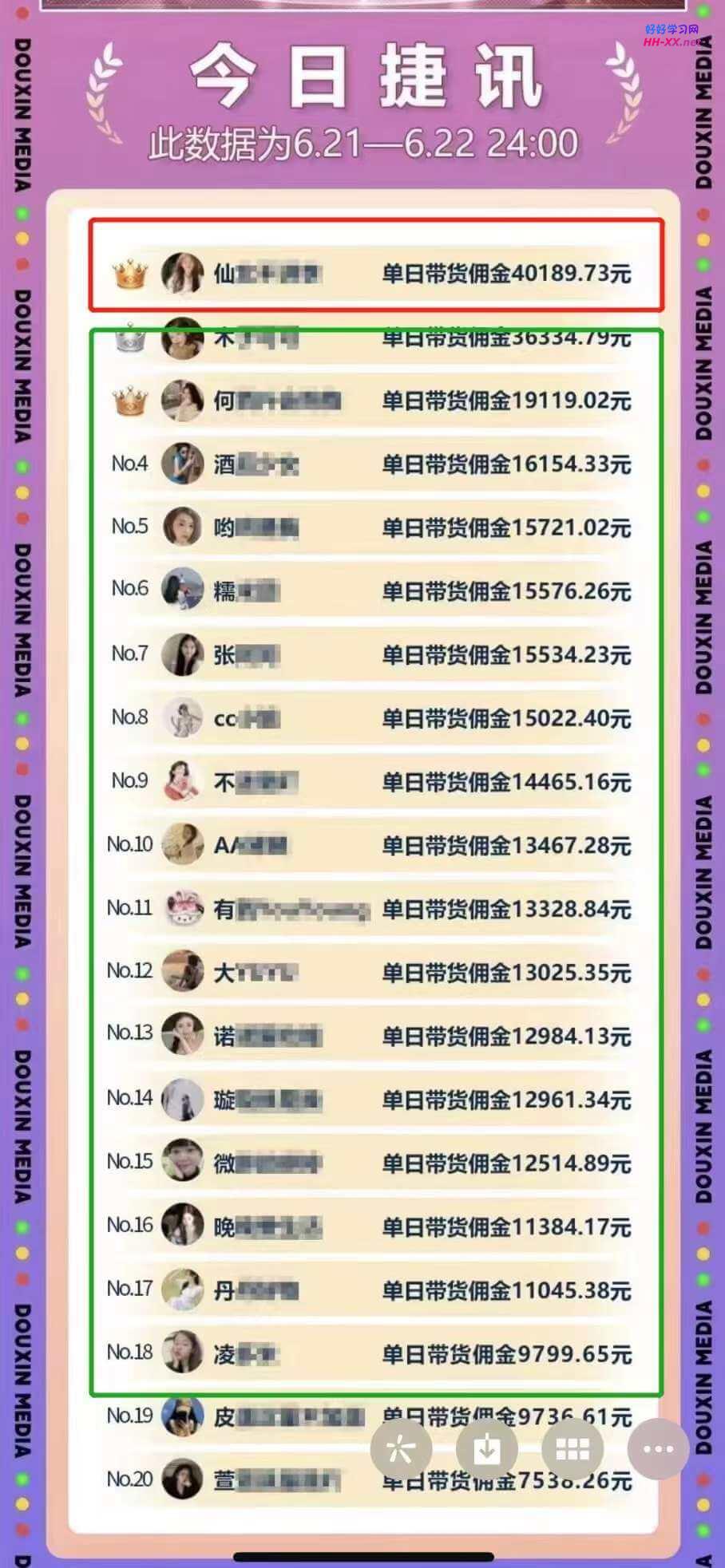Open the grid view of all images

pos(572,1449)
